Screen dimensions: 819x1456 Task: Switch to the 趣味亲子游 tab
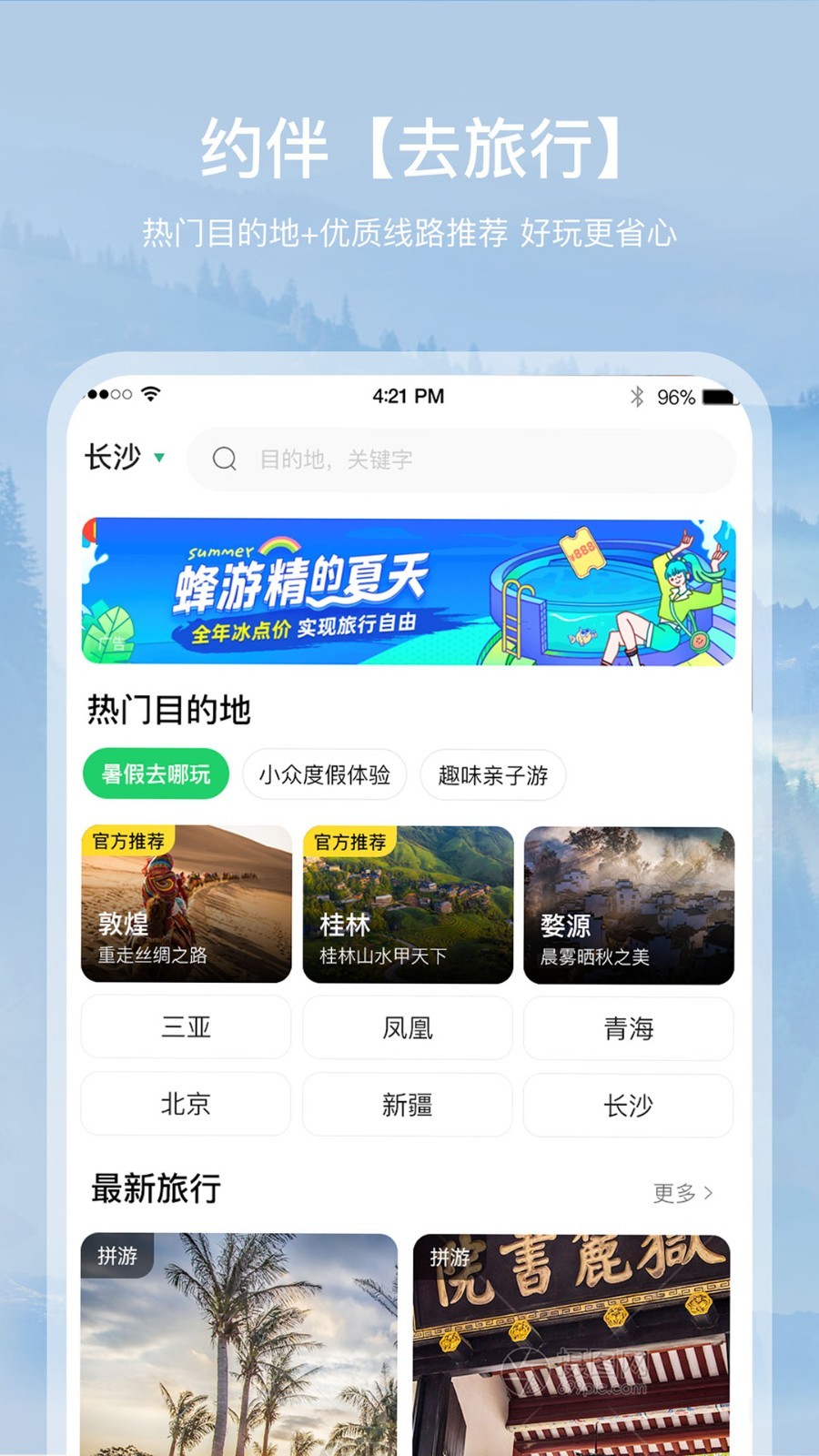pos(492,774)
